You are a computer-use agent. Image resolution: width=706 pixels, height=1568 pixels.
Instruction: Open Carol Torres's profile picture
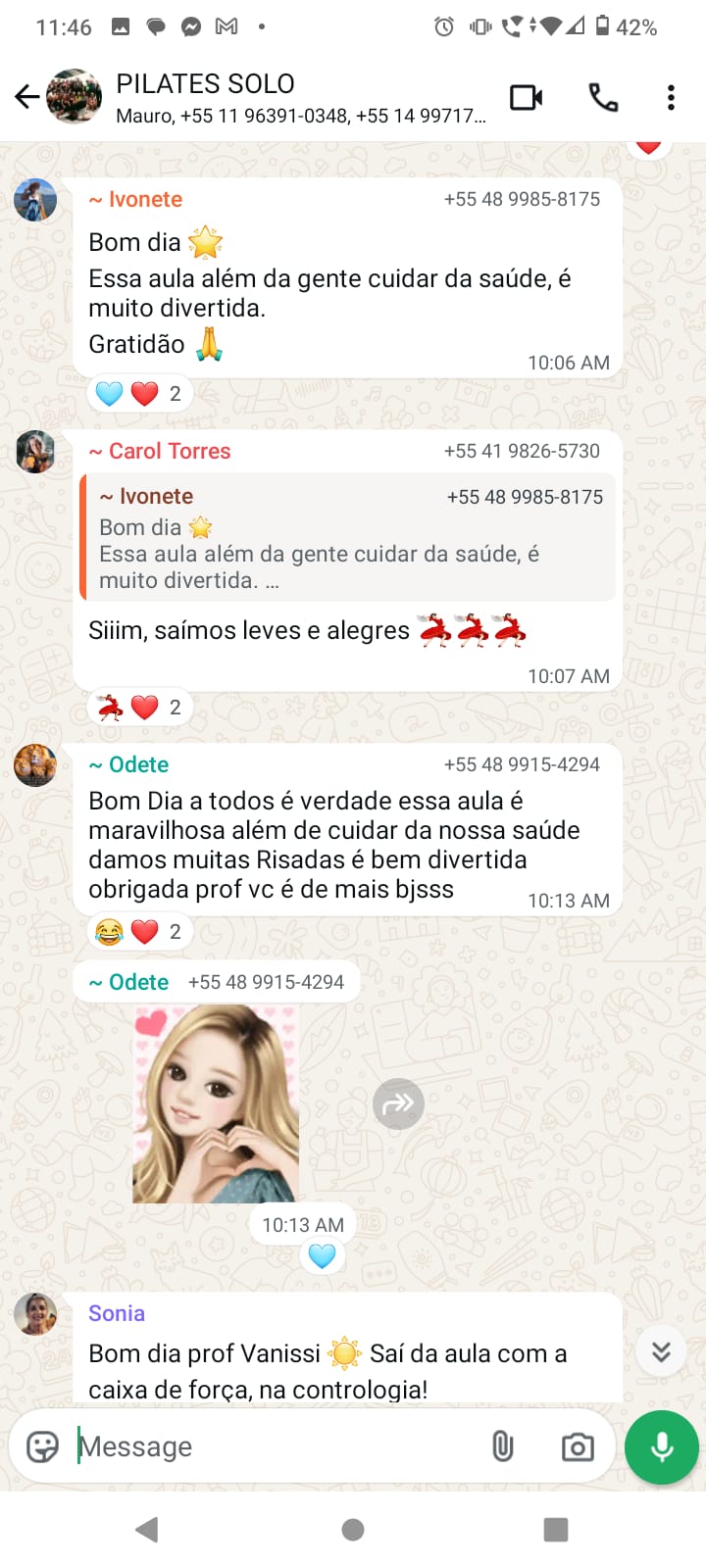pyautogui.click(x=35, y=452)
